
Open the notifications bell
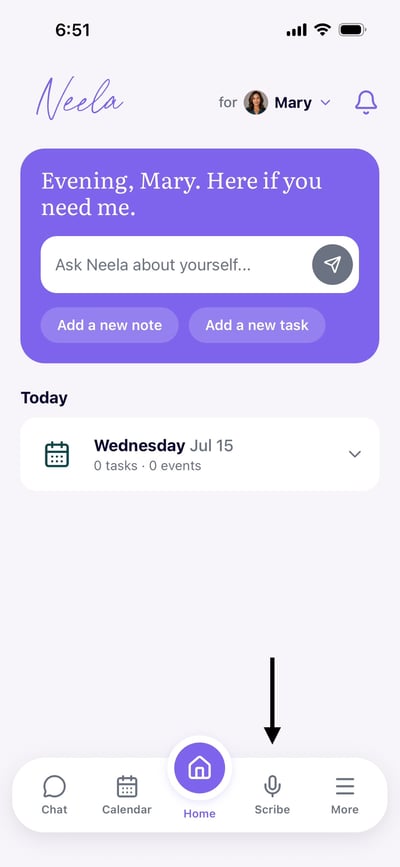click(366, 103)
